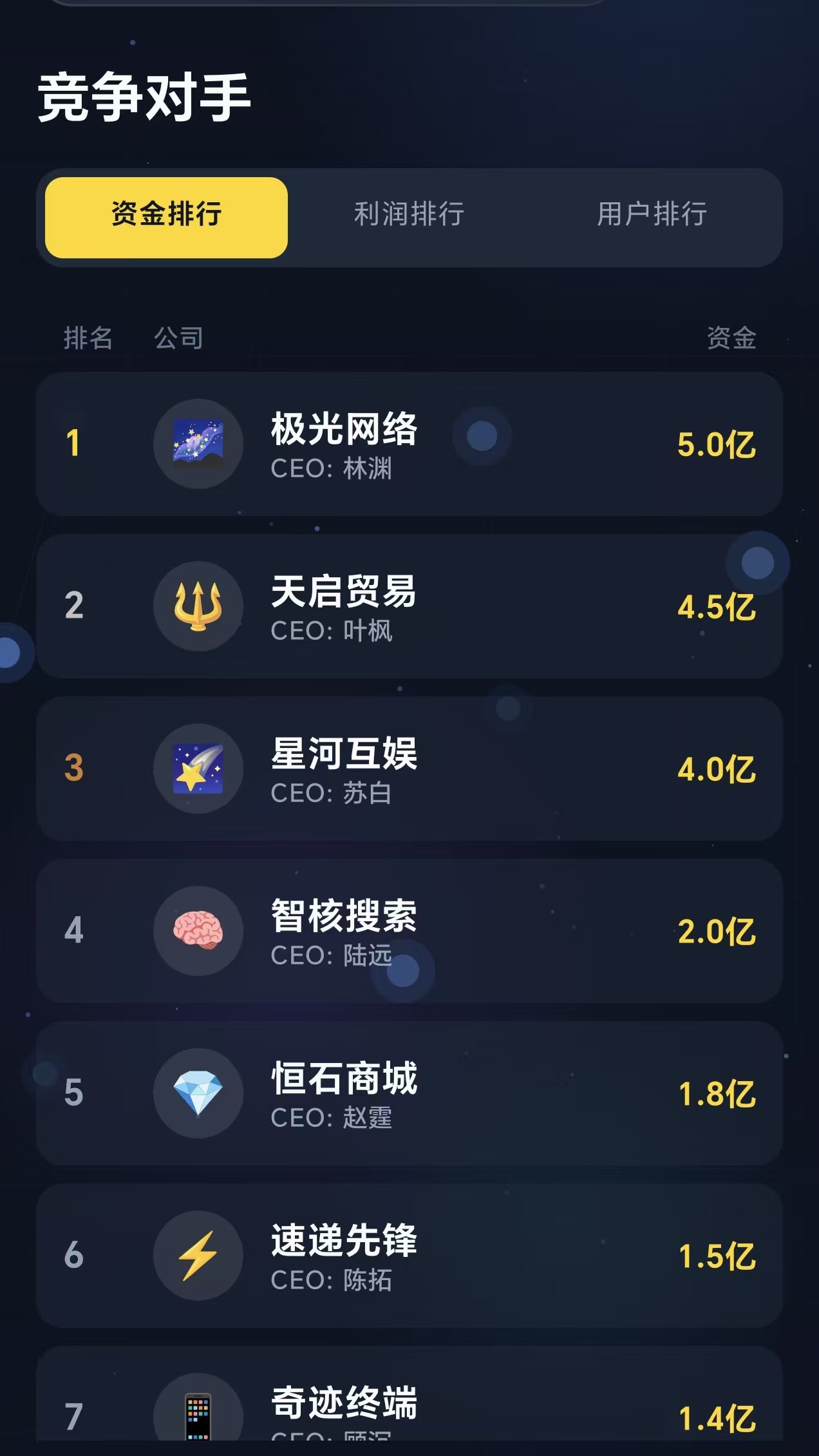Open the 极光网络 company row
This screenshot has height=1456, width=819.
pyautogui.click(x=409, y=445)
